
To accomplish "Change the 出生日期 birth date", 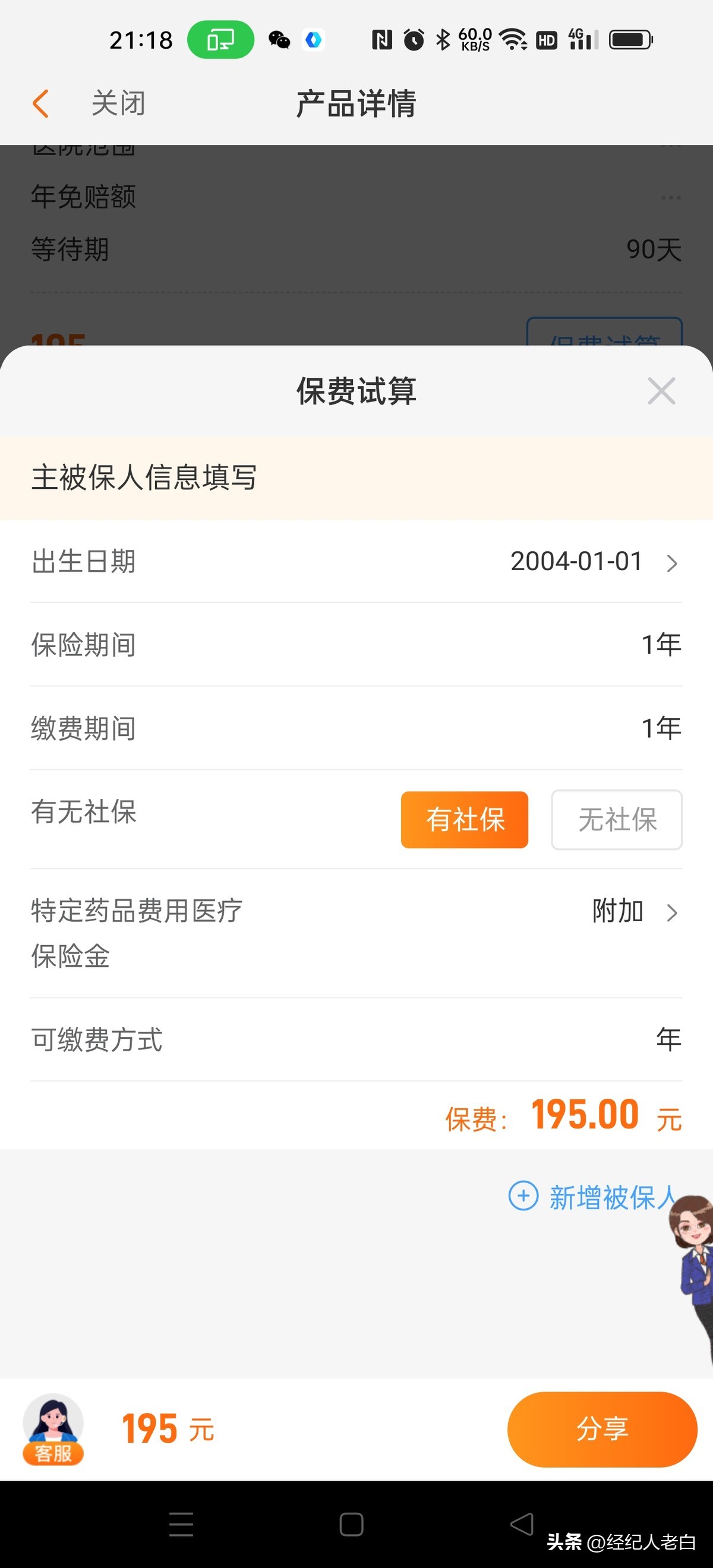I will [x=594, y=561].
